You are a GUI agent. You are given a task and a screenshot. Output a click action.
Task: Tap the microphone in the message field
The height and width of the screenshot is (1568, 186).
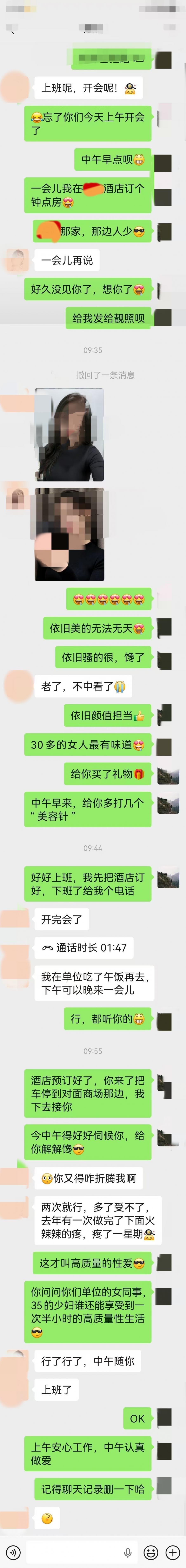(x=128, y=1551)
